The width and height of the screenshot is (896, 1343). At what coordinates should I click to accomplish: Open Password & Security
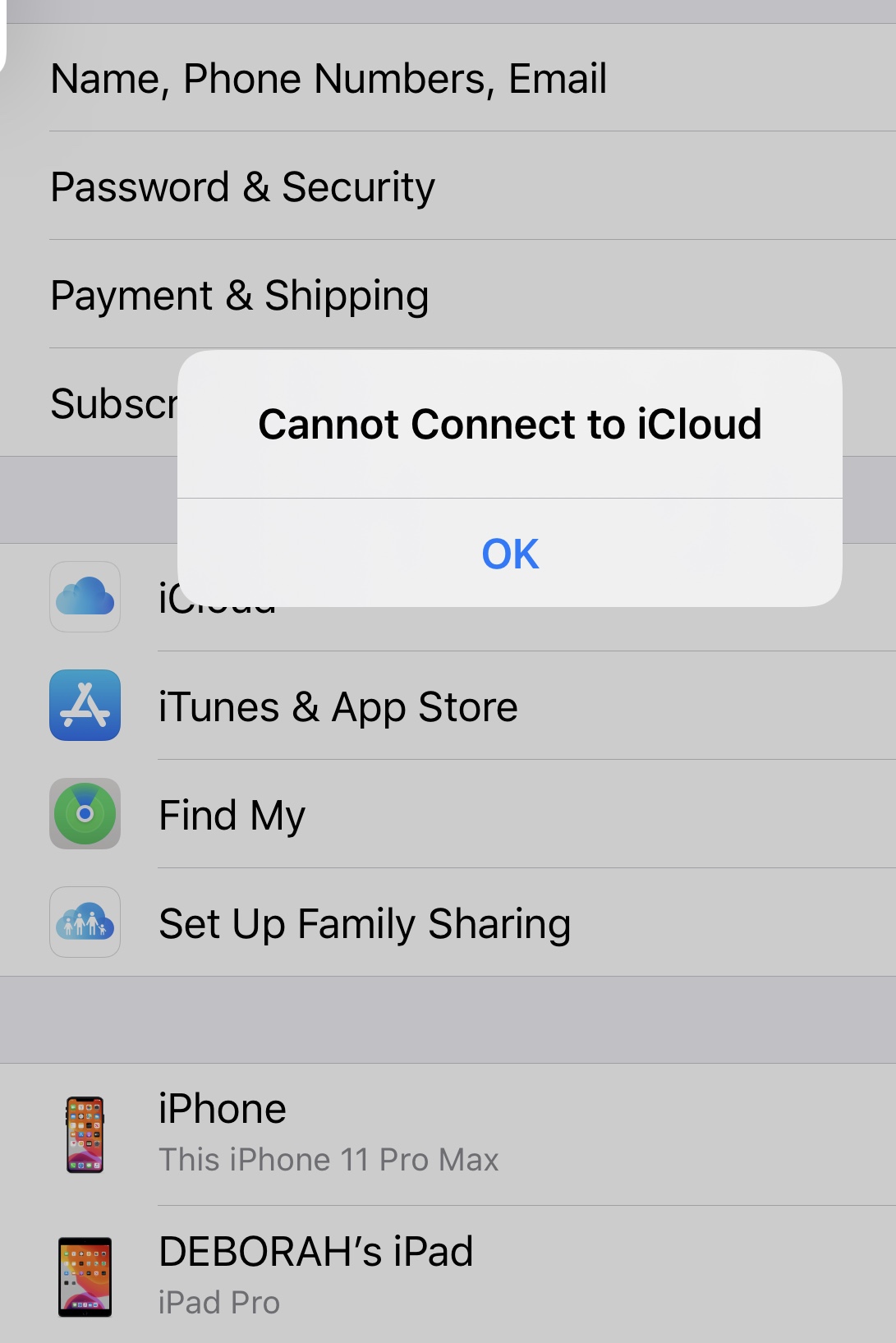pos(243,187)
